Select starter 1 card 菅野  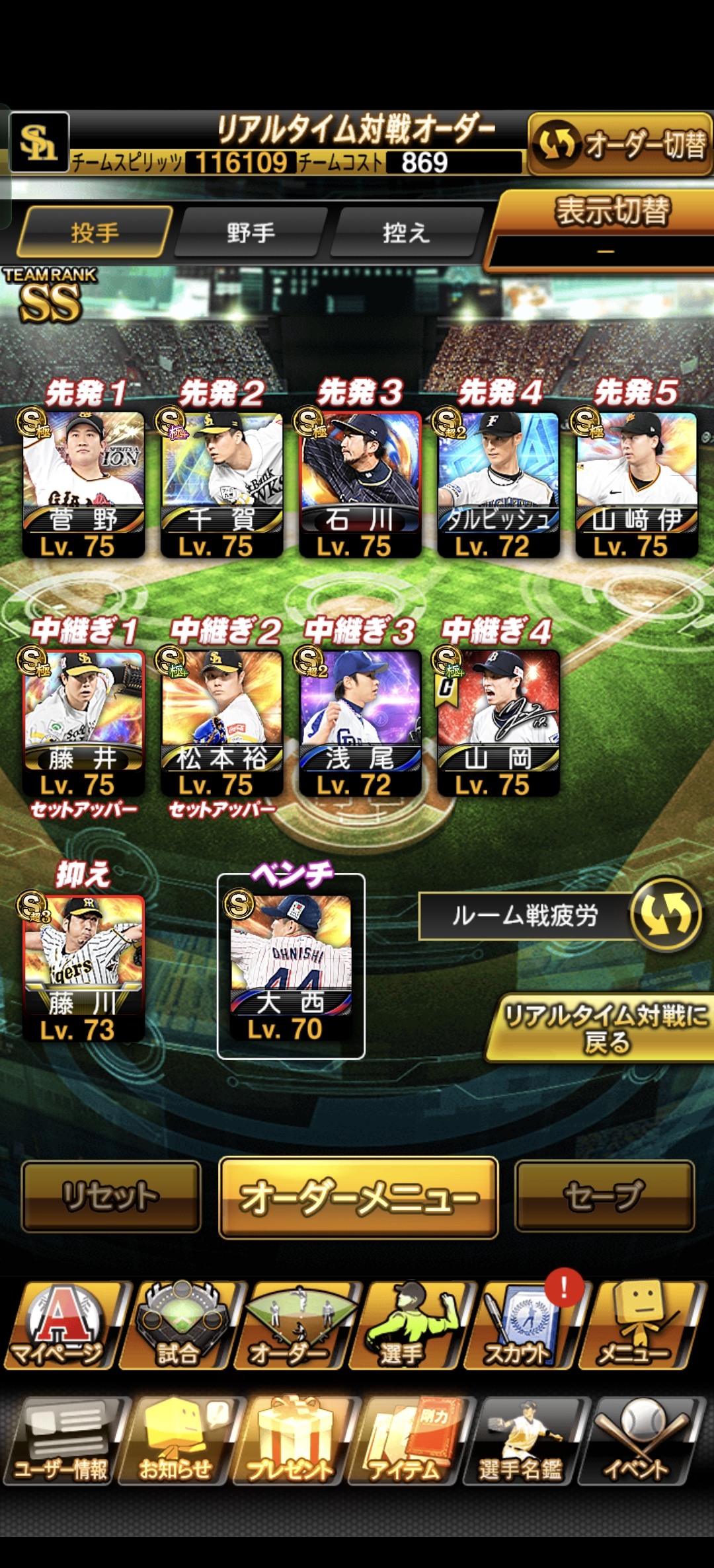pyautogui.click(x=83, y=484)
